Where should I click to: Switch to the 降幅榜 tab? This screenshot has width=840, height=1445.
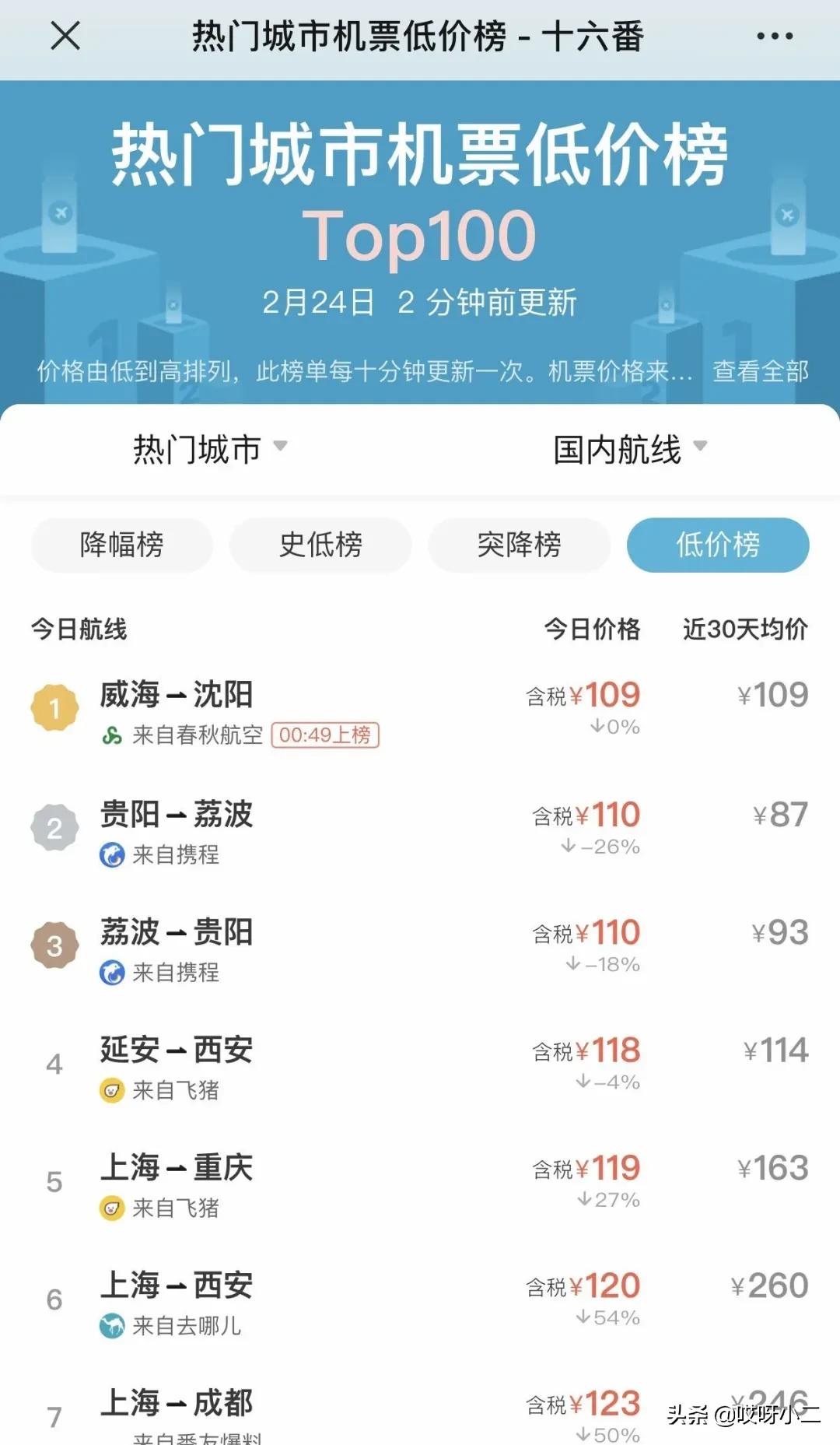[121, 545]
